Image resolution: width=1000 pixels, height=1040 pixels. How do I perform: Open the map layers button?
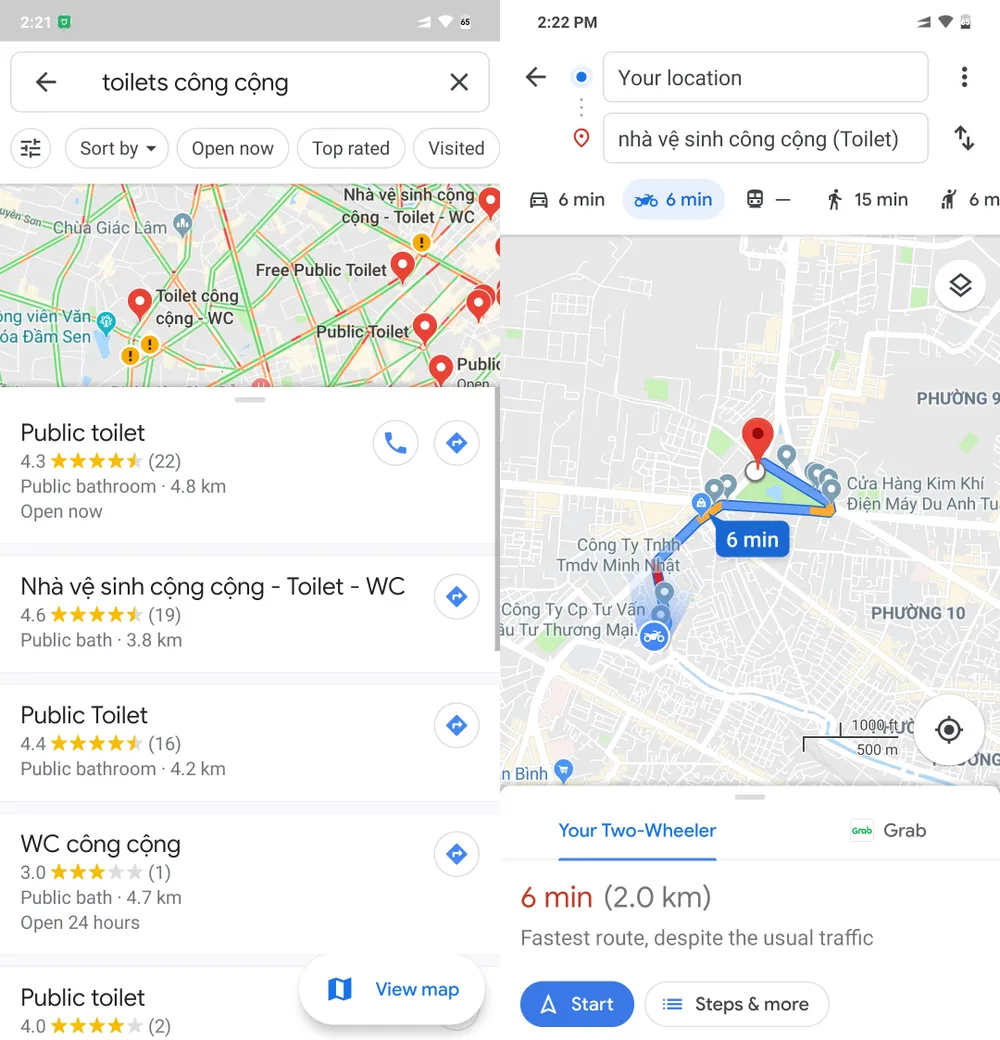960,286
